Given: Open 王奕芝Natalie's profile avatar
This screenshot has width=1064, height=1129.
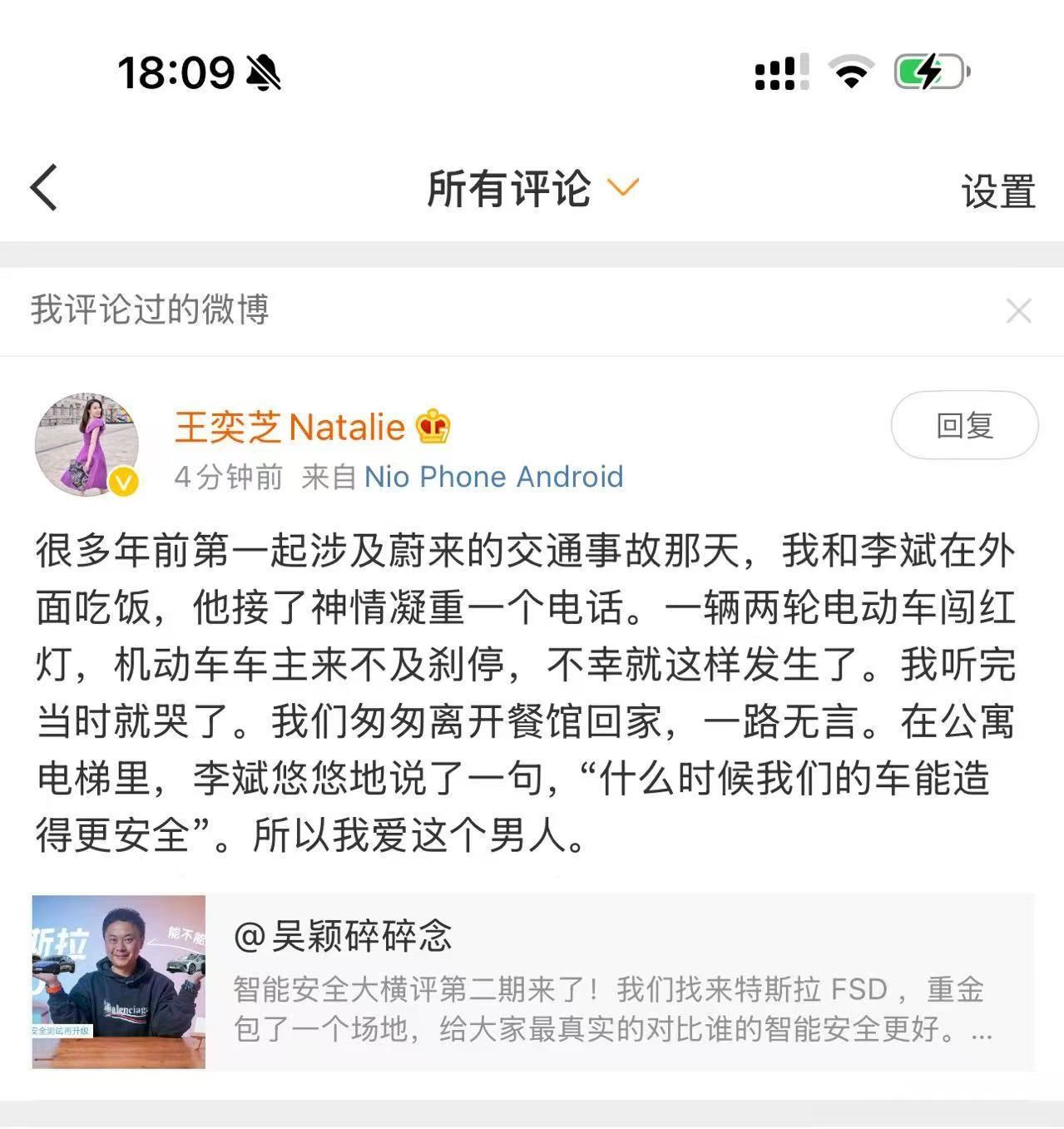Looking at the screenshot, I should coord(87,445).
